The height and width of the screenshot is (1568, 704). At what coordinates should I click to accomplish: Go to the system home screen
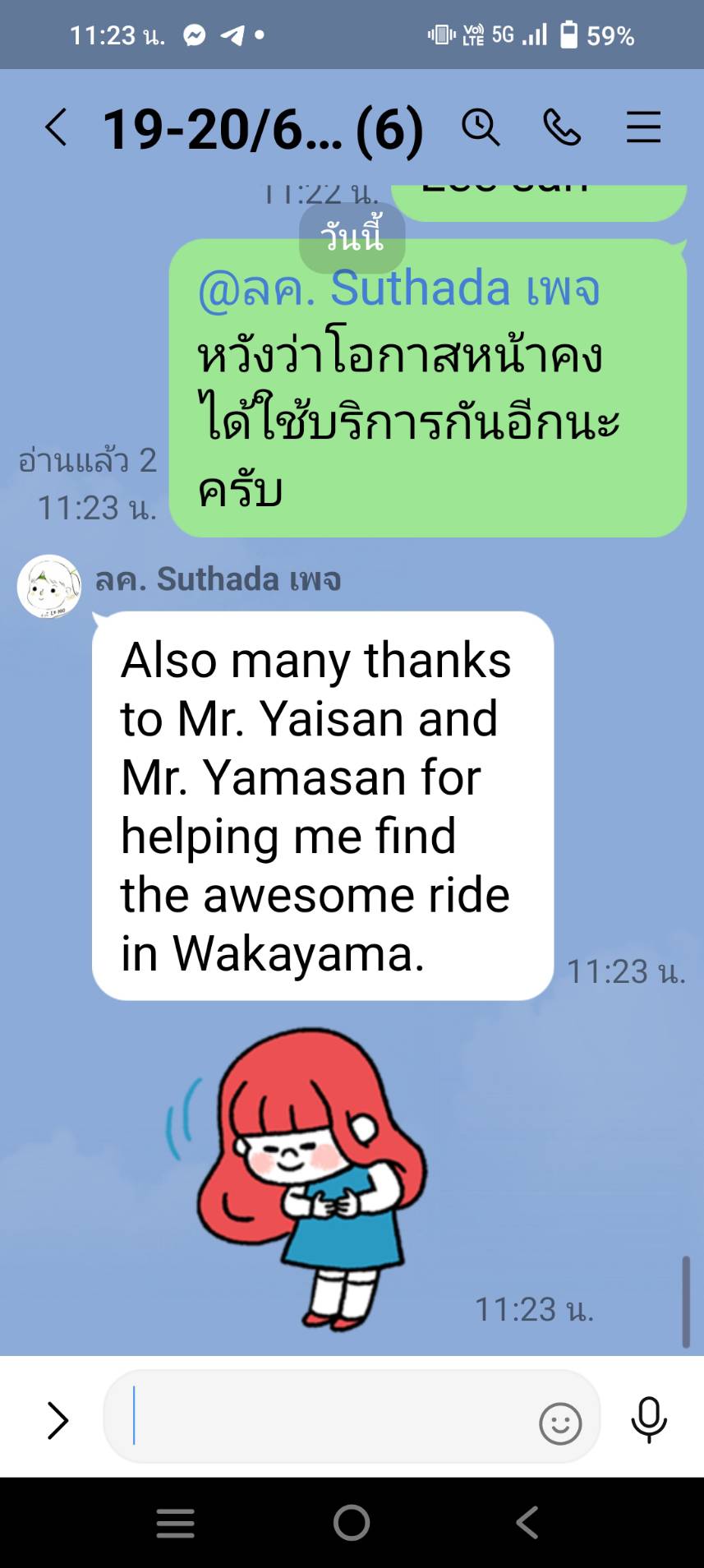coord(352,1523)
